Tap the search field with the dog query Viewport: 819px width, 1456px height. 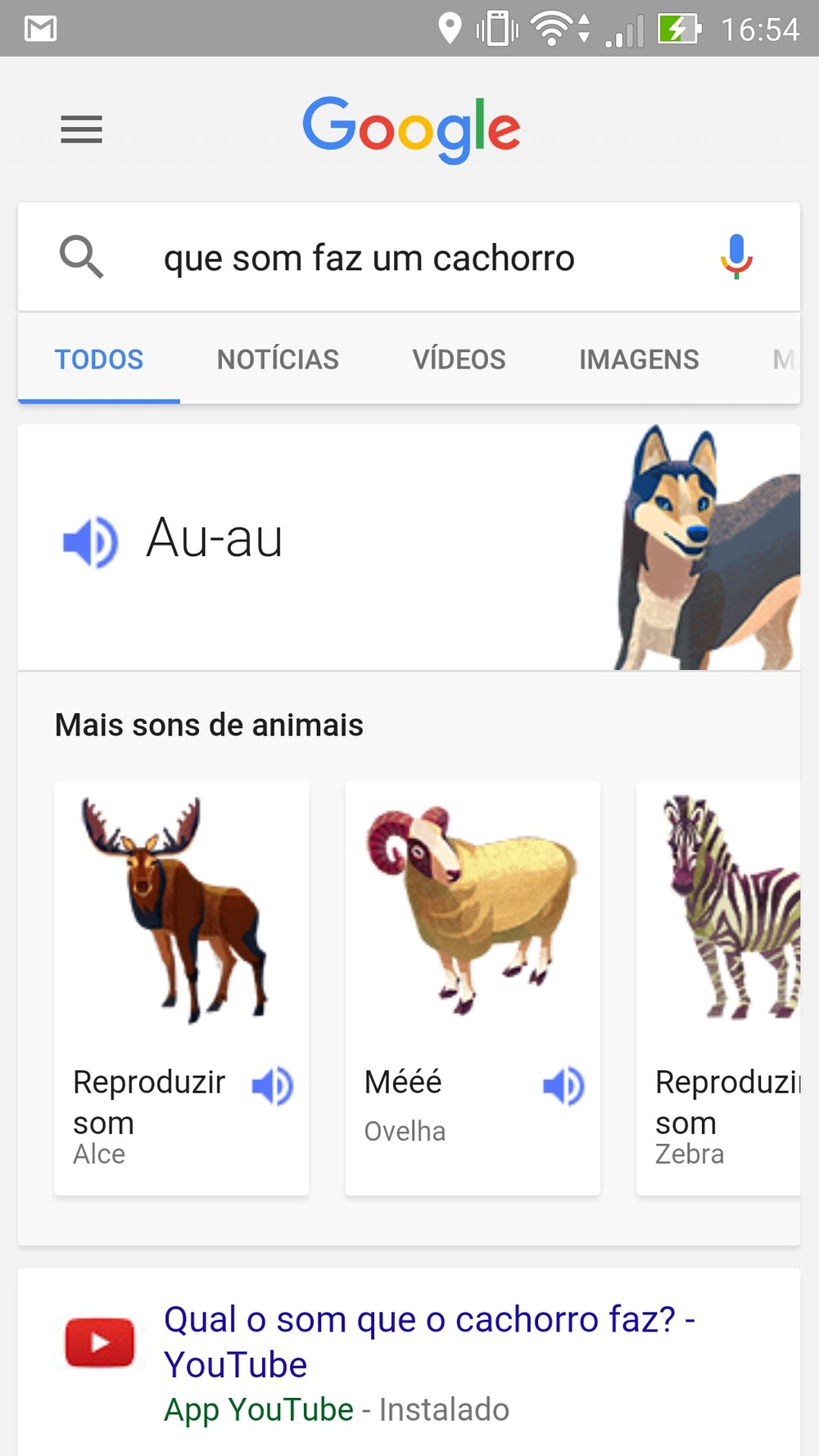pyautogui.click(x=369, y=259)
